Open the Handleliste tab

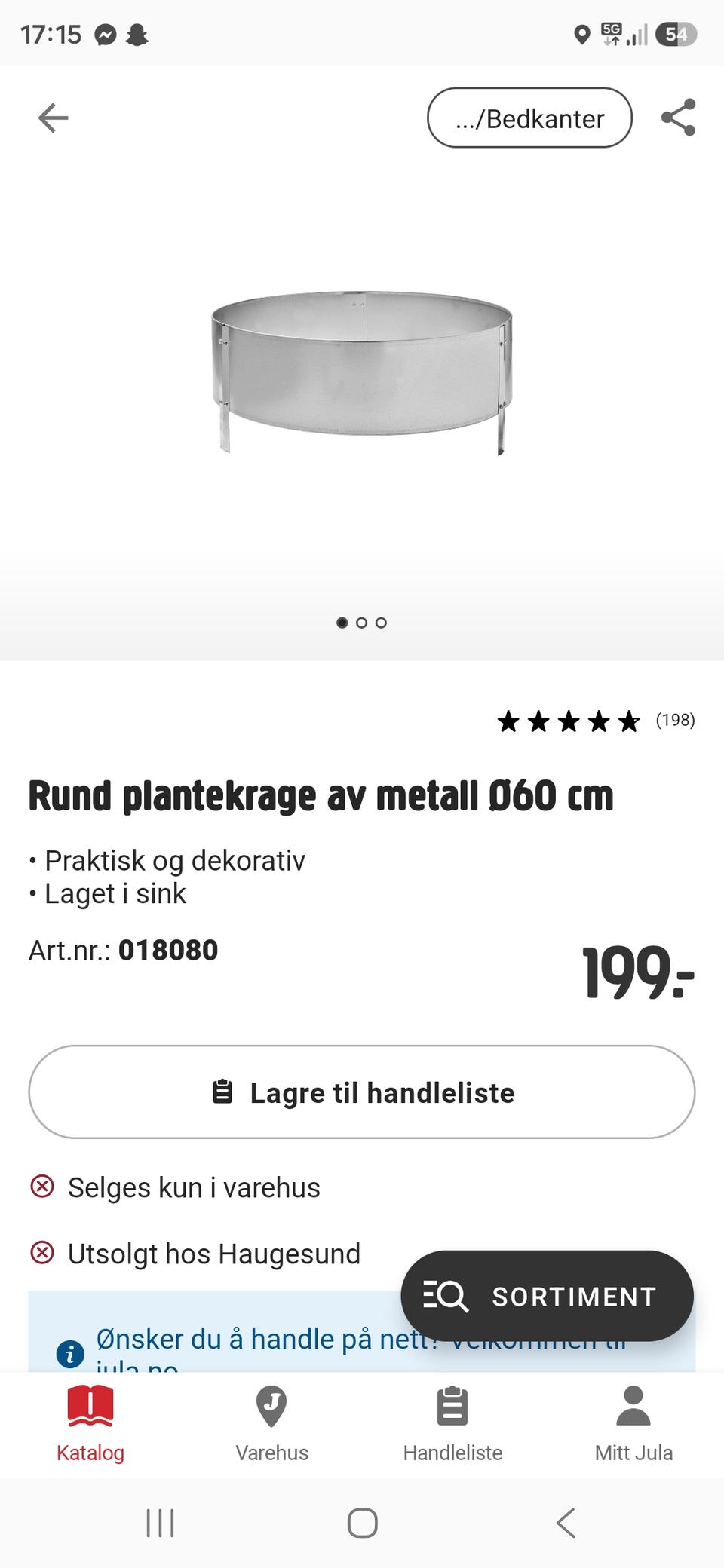(x=452, y=1423)
